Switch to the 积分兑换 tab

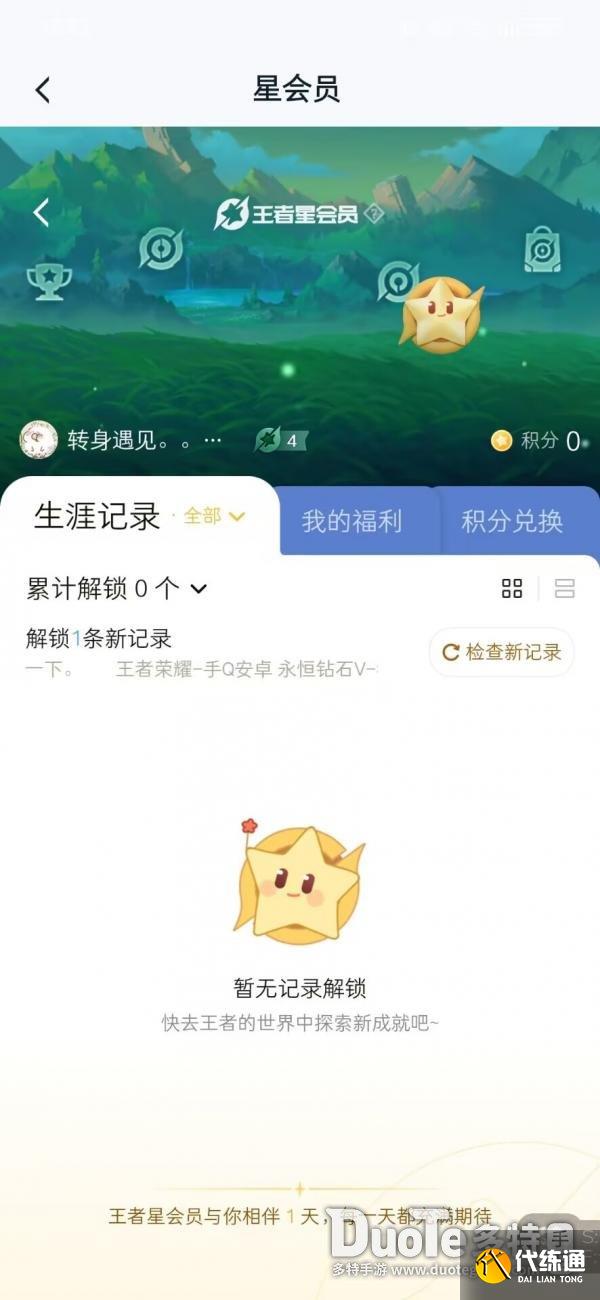pyautogui.click(x=512, y=521)
